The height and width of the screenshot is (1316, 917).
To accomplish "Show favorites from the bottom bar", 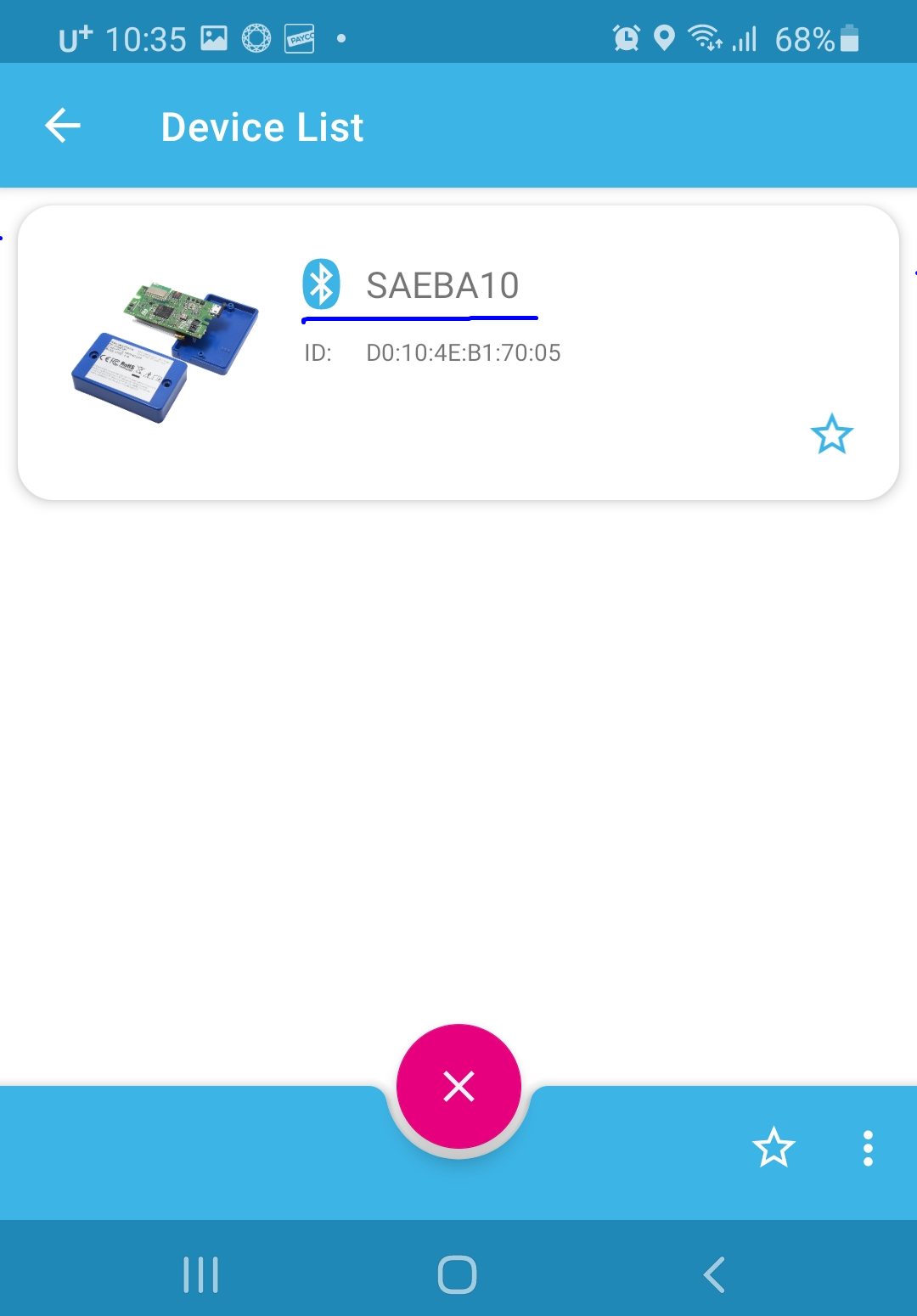I will pyautogui.click(x=774, y=1148).
